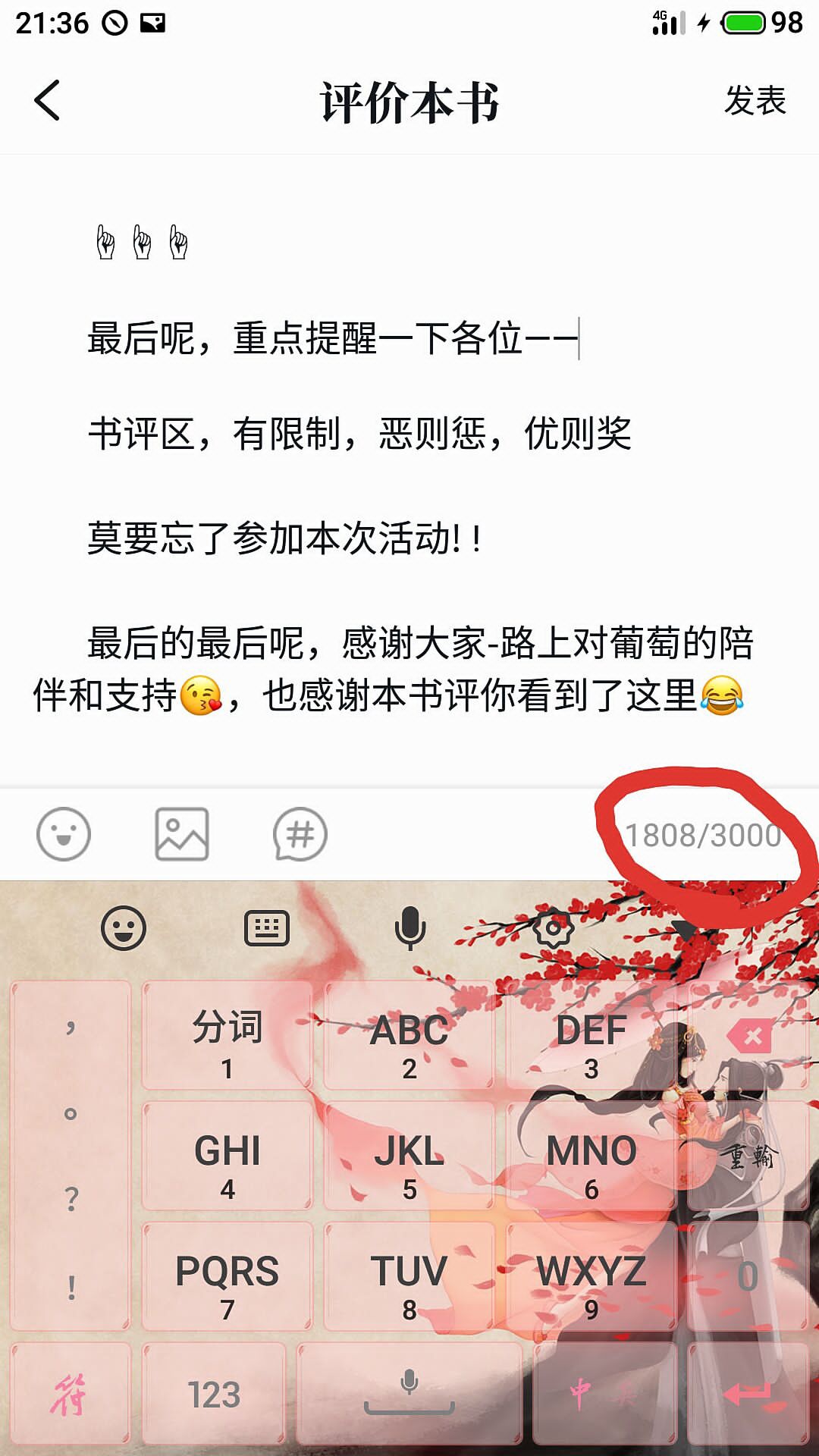
Task: Open the keyboard's emoji face panel
Action: (x=124, y=928)
